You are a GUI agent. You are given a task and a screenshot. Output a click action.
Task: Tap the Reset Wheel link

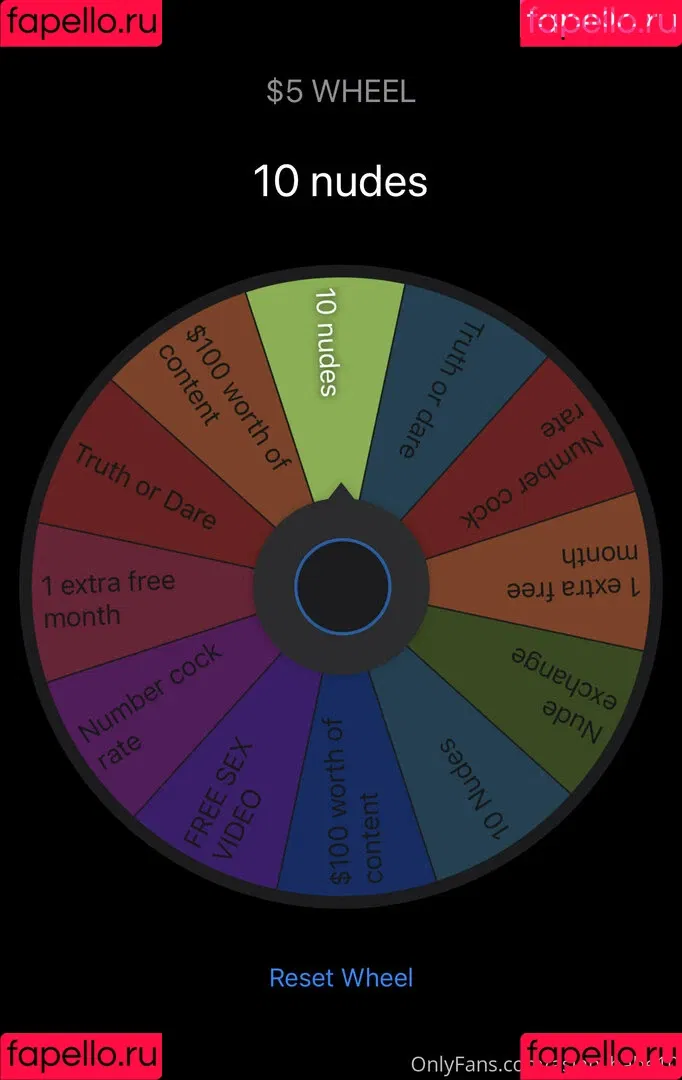(341, 977)
